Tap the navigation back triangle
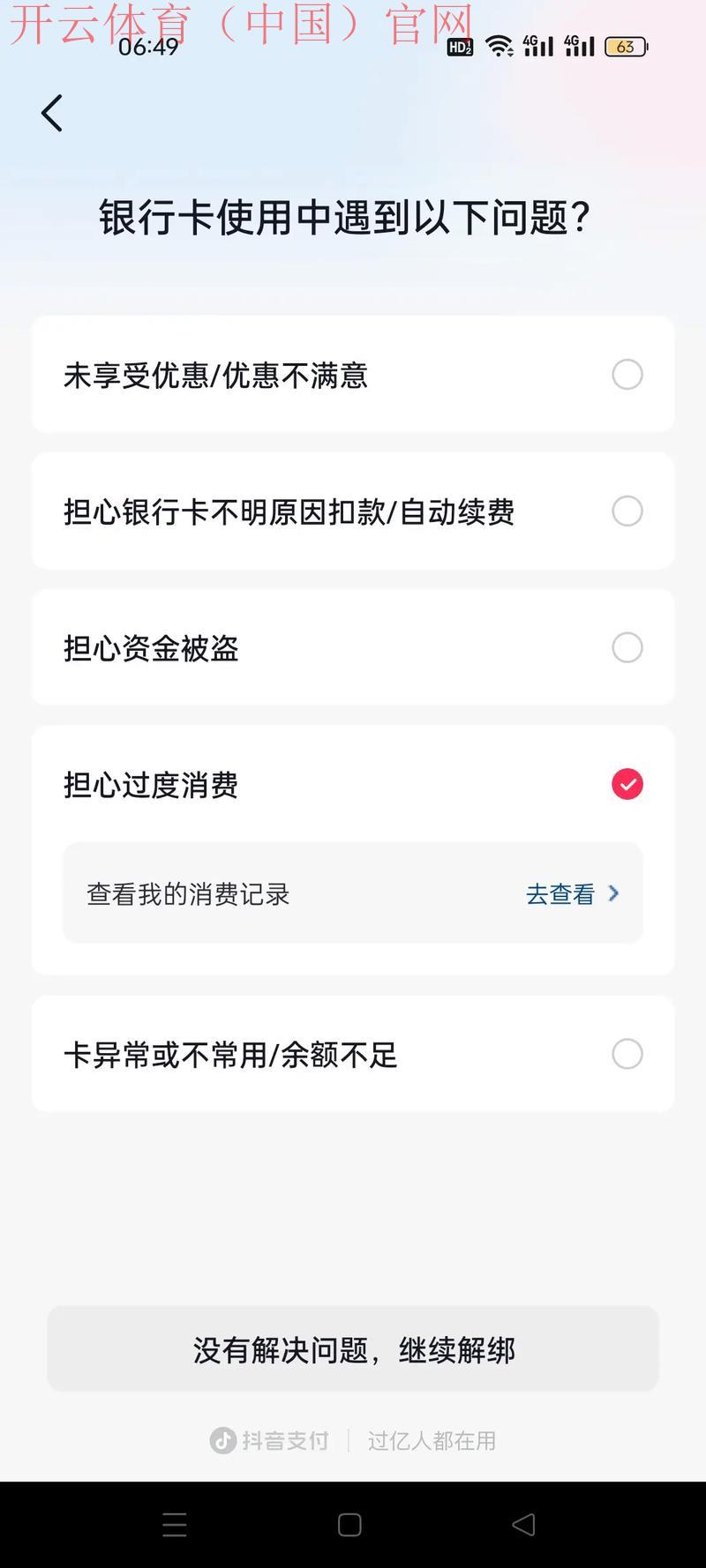Screen dimensions: 706x1568 523,1524
